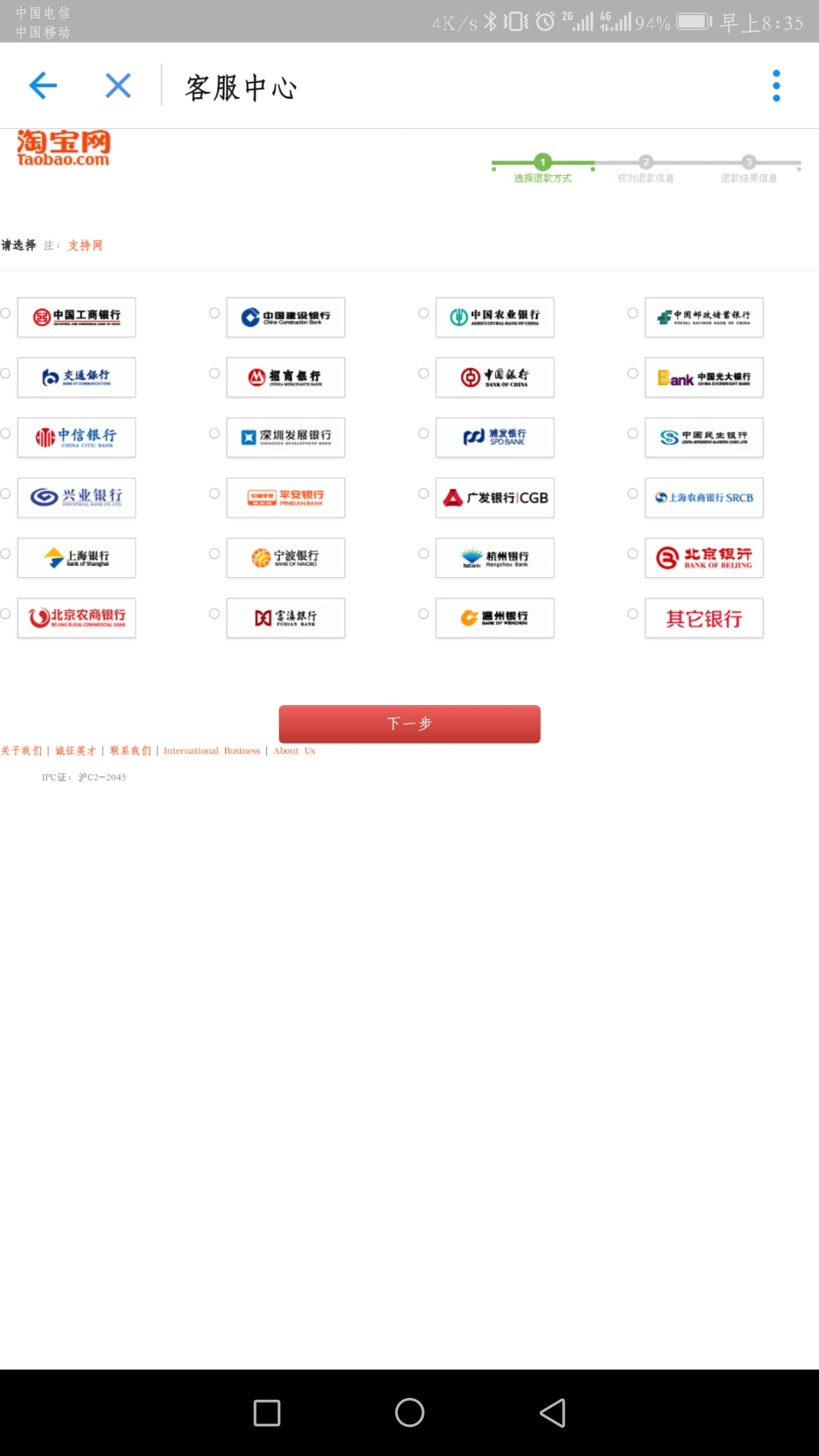Select 平安银行 radio option
This screenshot has height=1456, width=819.
214,494
